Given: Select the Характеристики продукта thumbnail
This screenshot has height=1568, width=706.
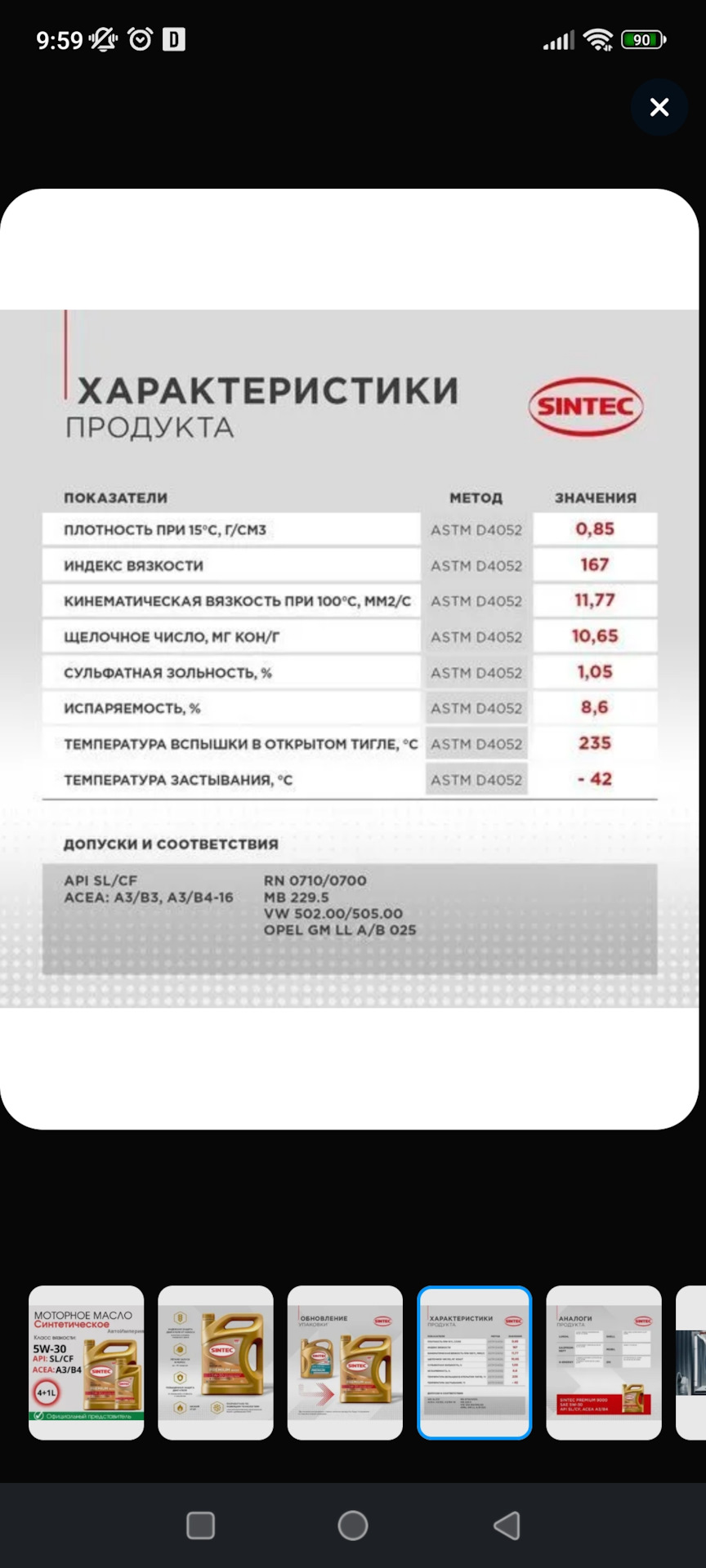Looking at the screenshot, I should [474, 1362].
